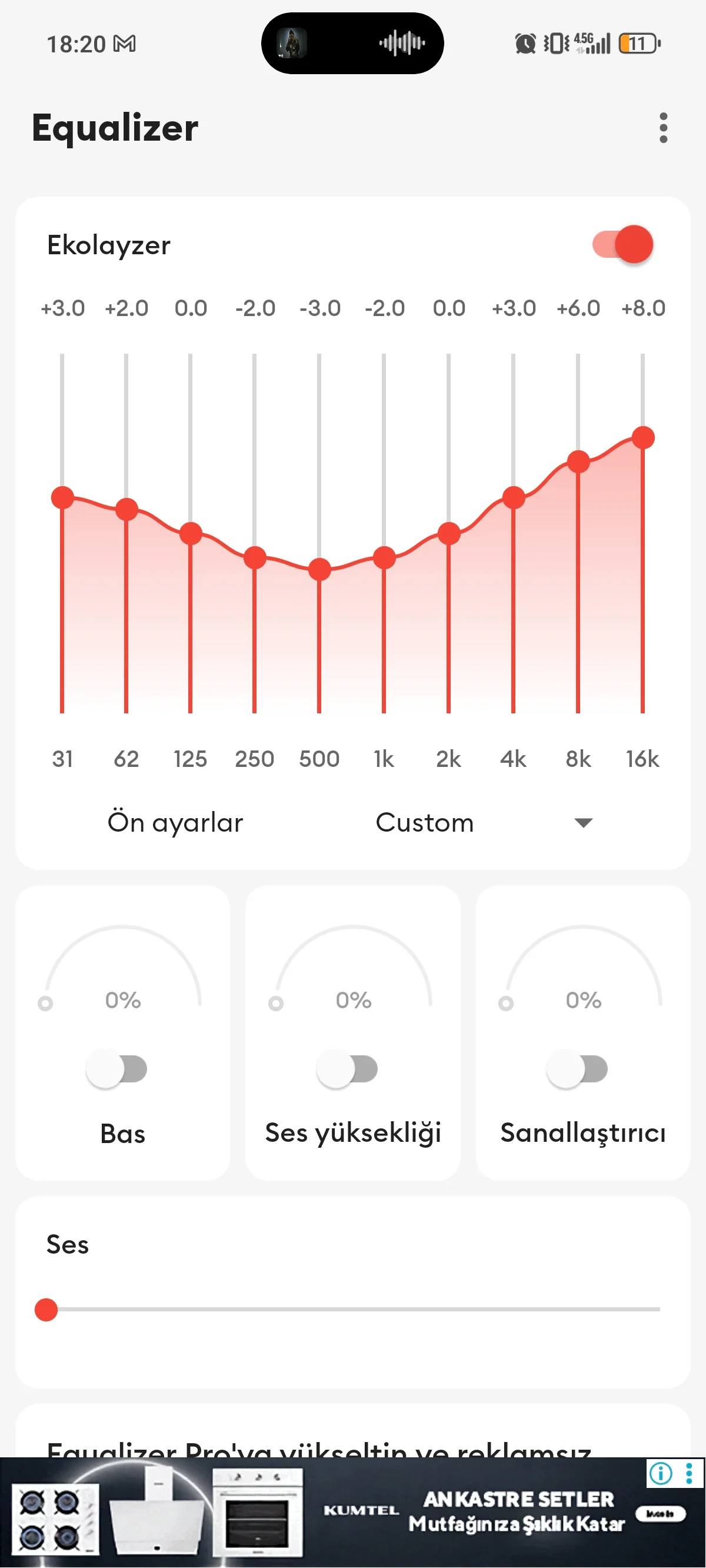Tap the 16k band slider

(642, 438)
